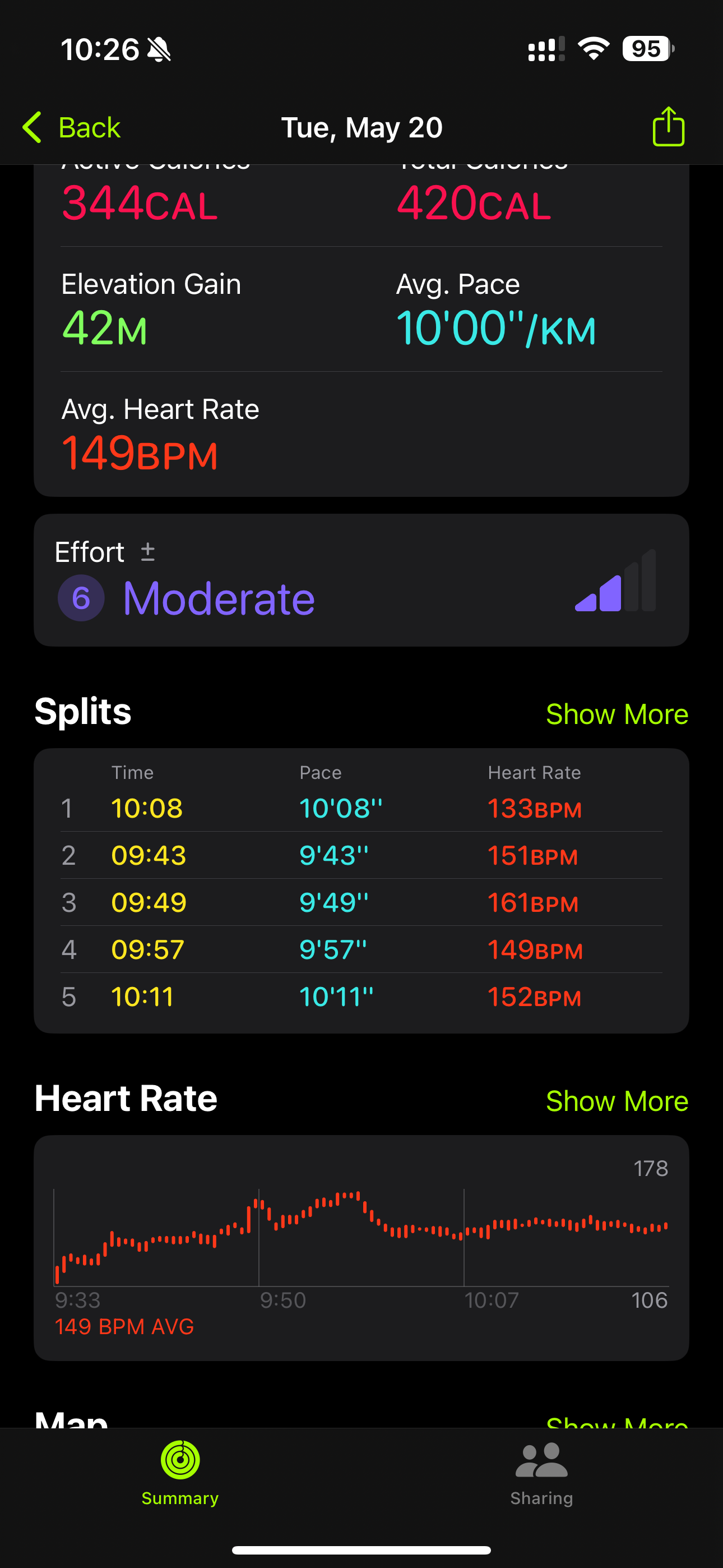This screenshot has width=723, height=1568.
Task: Show more Splits details
Action: [617, 714]
